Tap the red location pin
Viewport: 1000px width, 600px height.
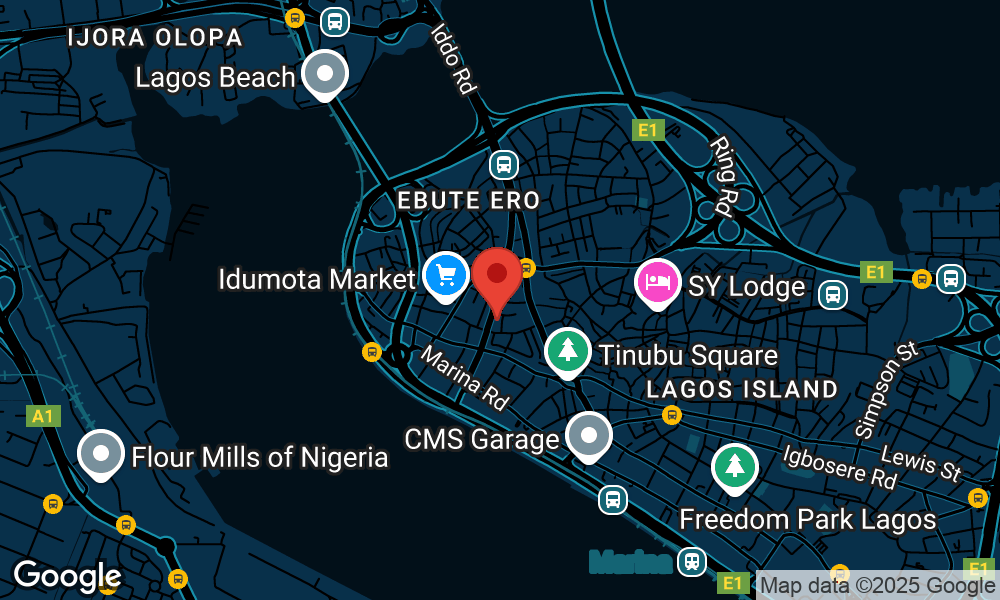click(497, 276)
